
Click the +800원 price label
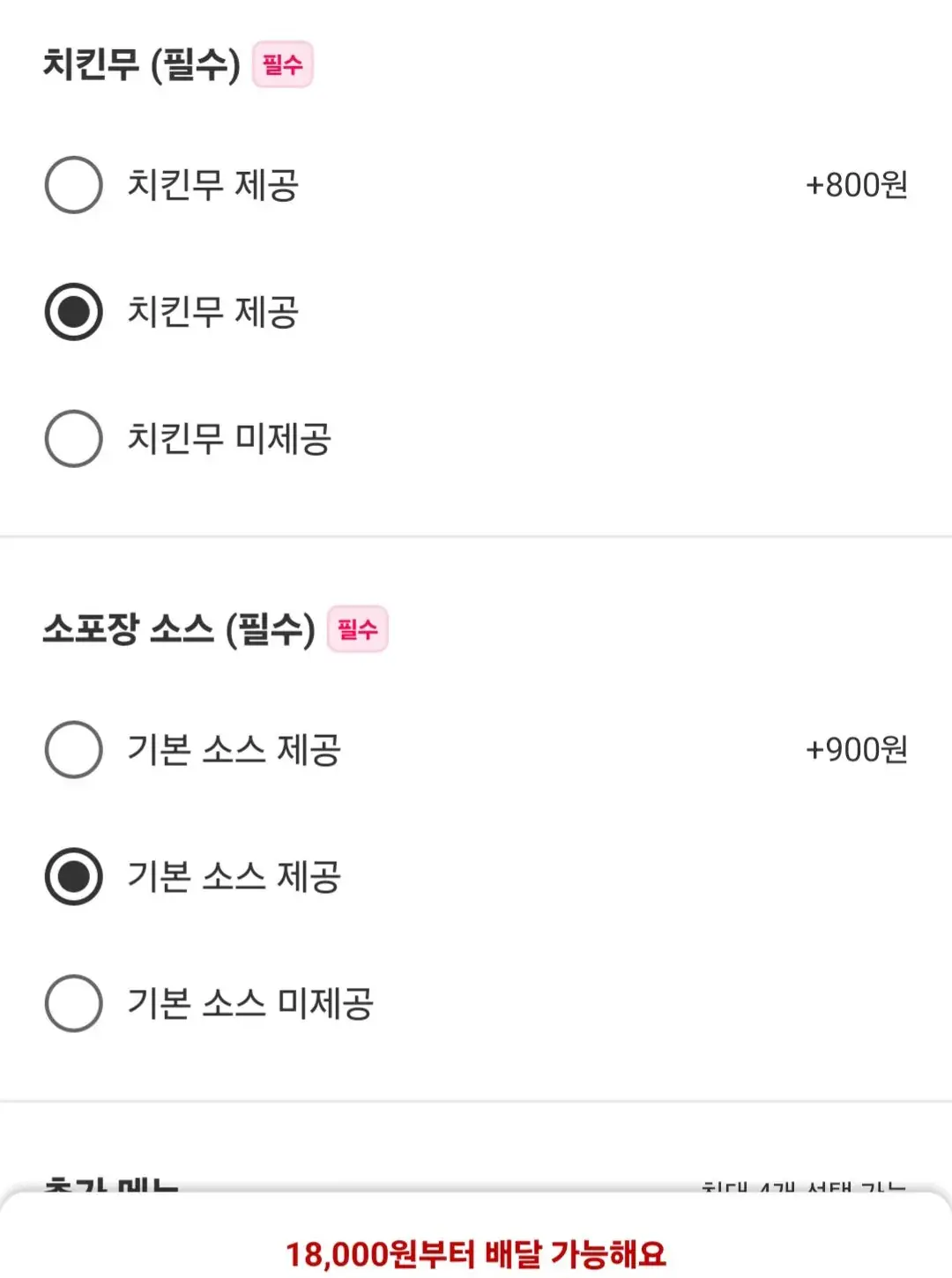tap(857, 182)
